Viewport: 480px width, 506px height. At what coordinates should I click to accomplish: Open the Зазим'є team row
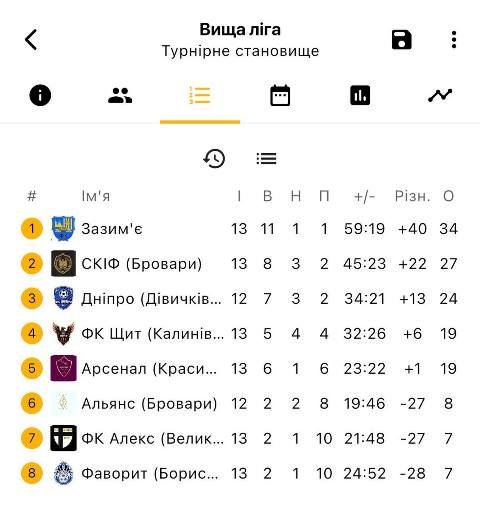[239, 229]
